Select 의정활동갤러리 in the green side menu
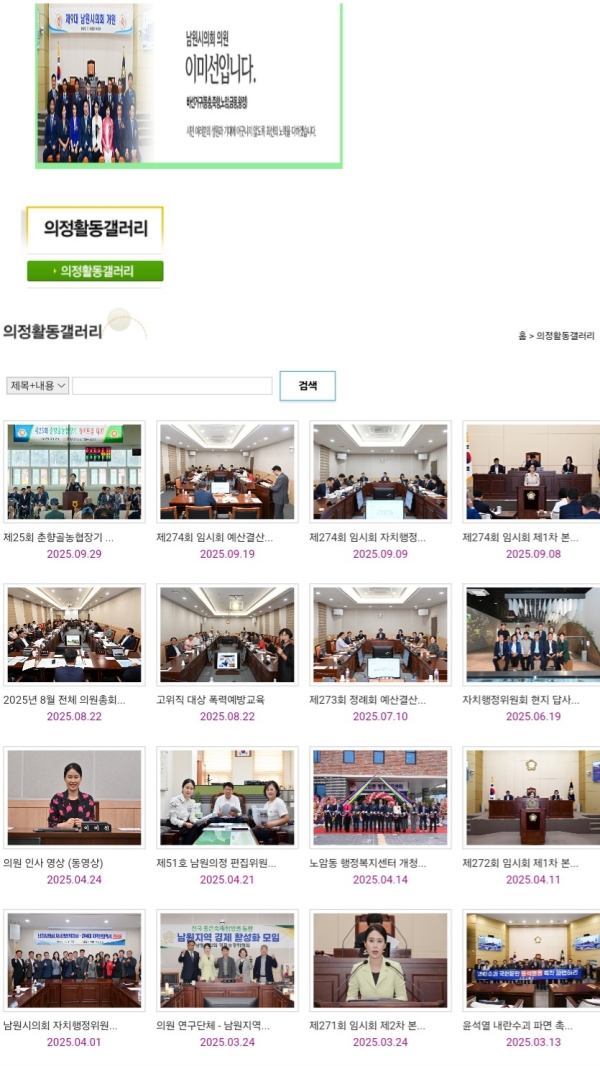600x1066 pixels. point(95,271)
